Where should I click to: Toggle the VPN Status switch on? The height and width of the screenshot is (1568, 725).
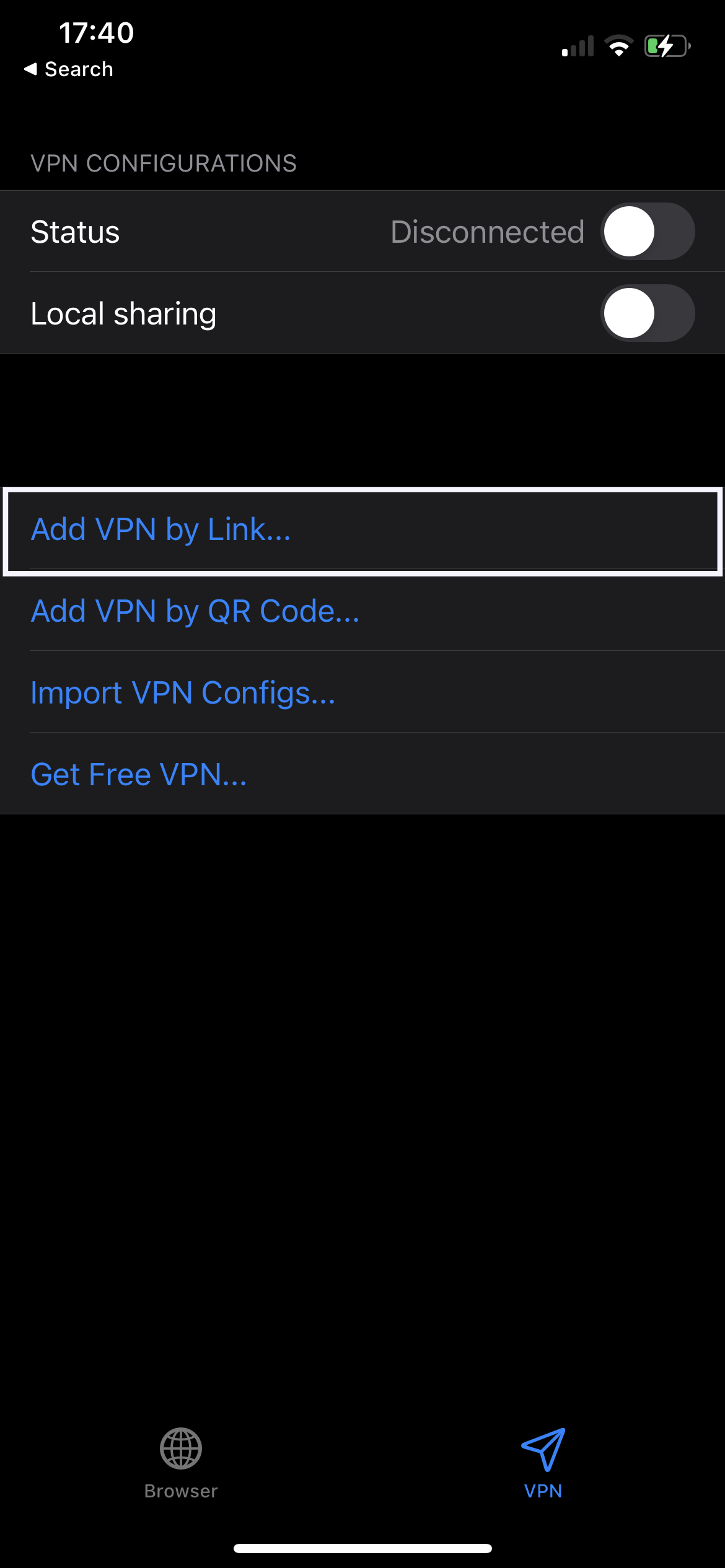pos(648,231)
